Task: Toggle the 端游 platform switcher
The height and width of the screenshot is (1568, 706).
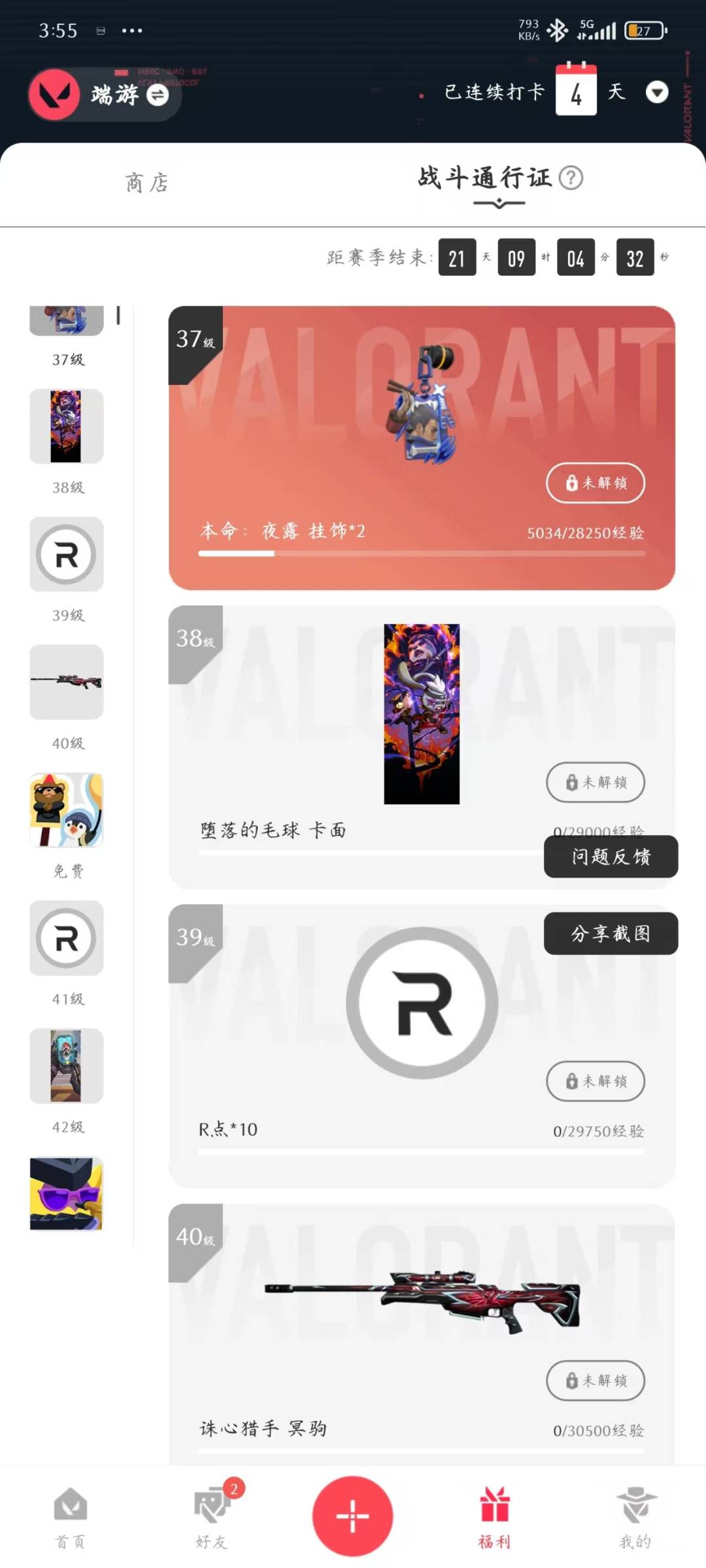Action: (156, 95)
